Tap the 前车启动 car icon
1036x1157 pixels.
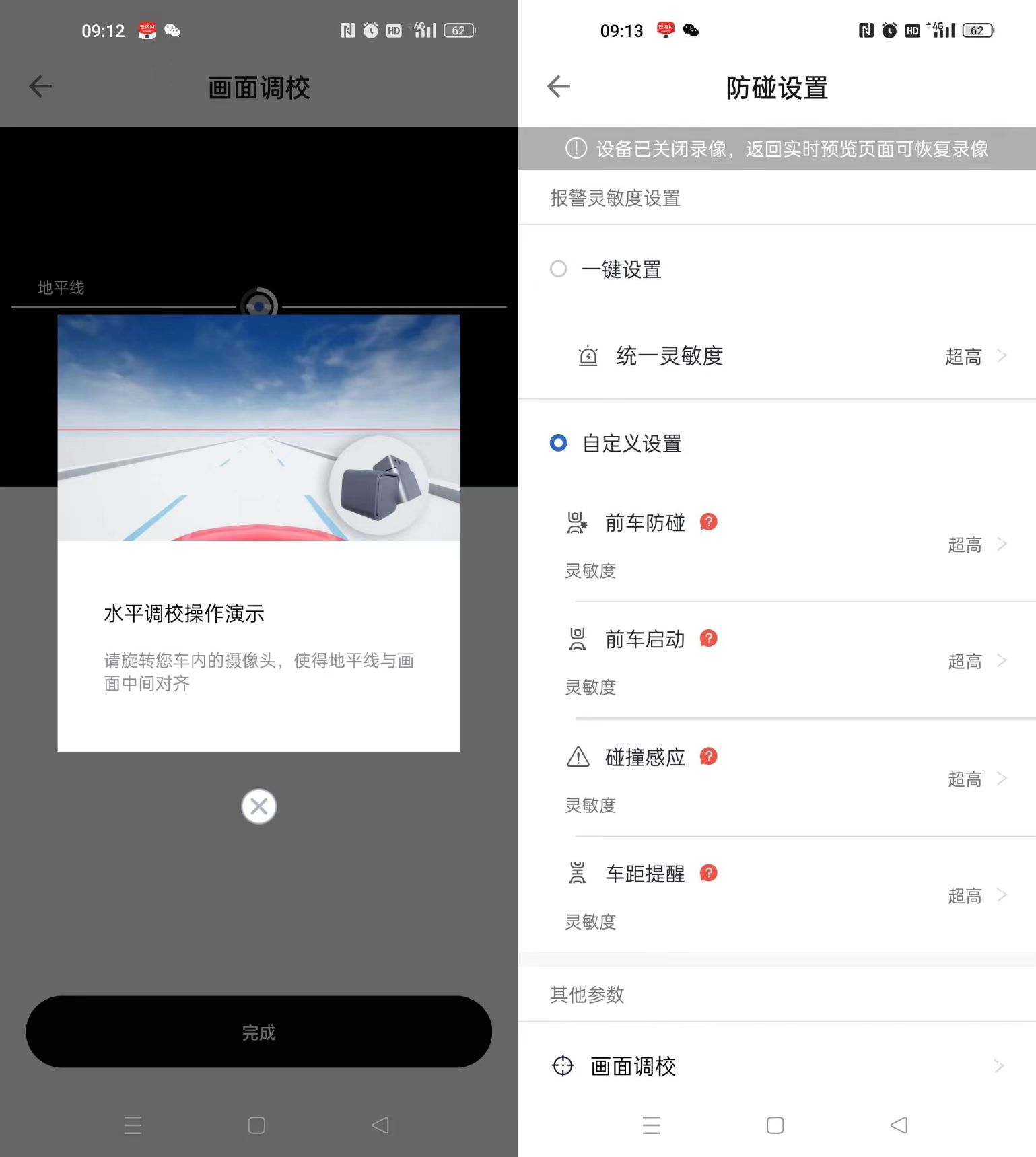click(x=576, y=639)
